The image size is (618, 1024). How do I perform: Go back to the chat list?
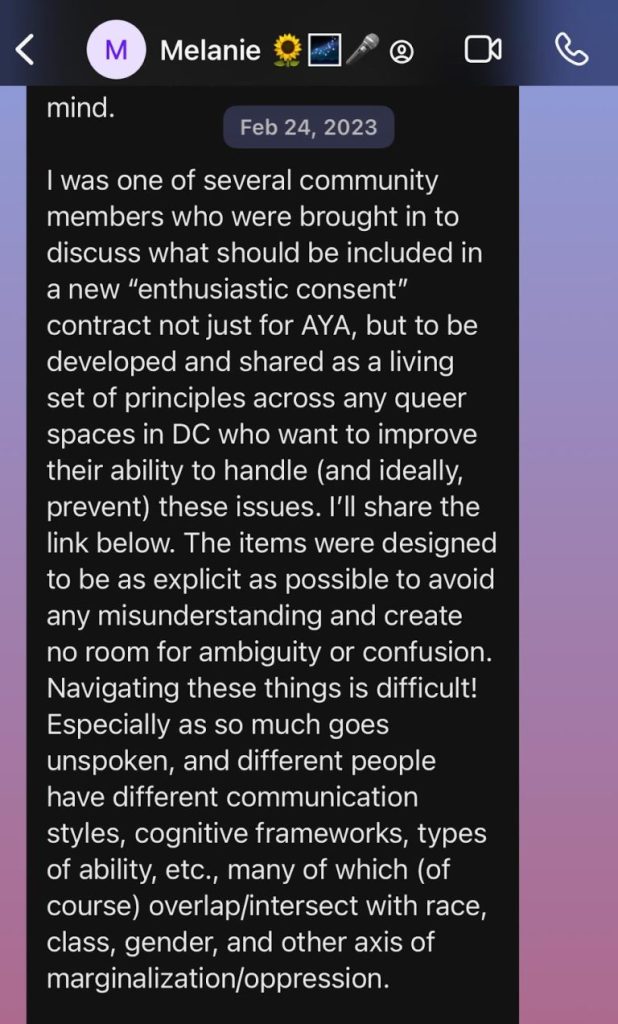(25, 50)
